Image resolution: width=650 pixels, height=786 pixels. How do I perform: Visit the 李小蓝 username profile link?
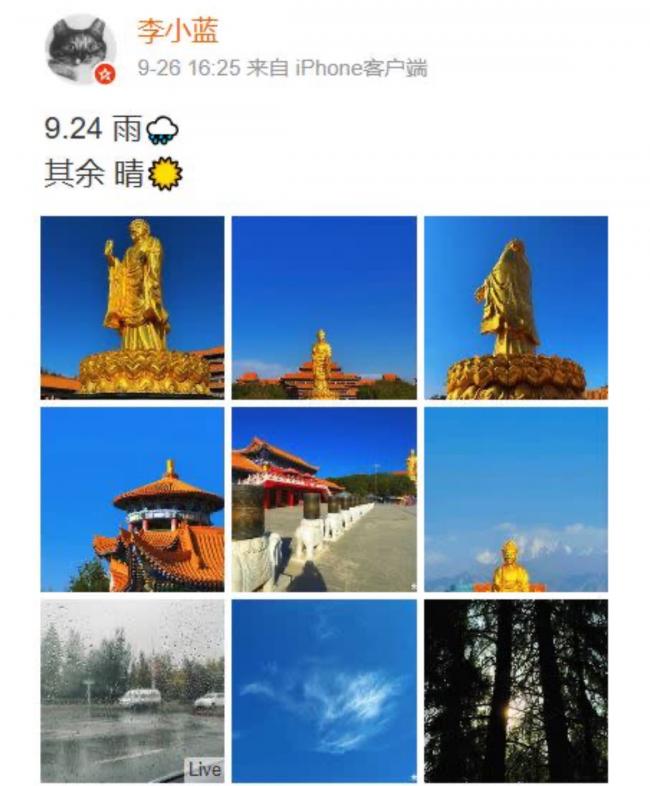(177, 31)
